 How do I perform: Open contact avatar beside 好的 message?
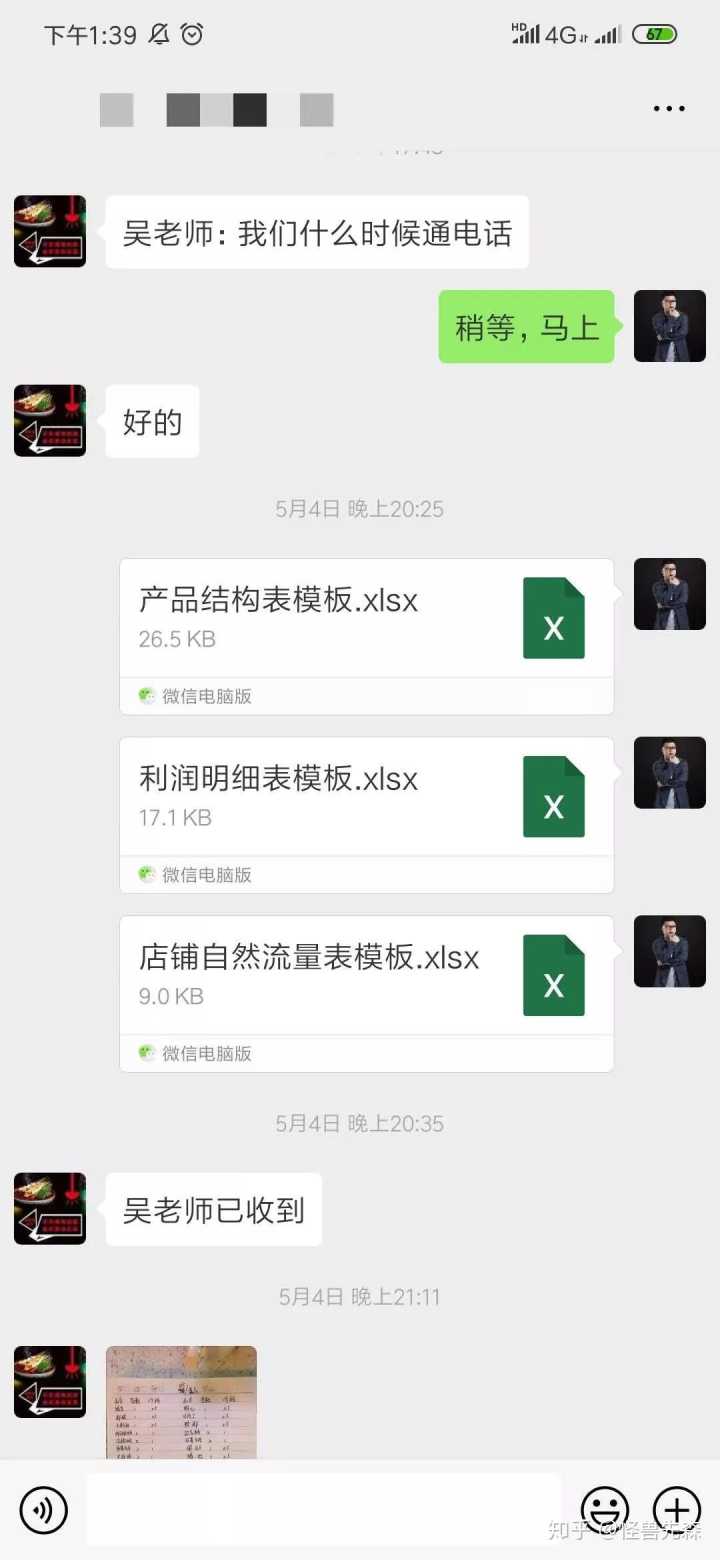[x=50, y=421]
